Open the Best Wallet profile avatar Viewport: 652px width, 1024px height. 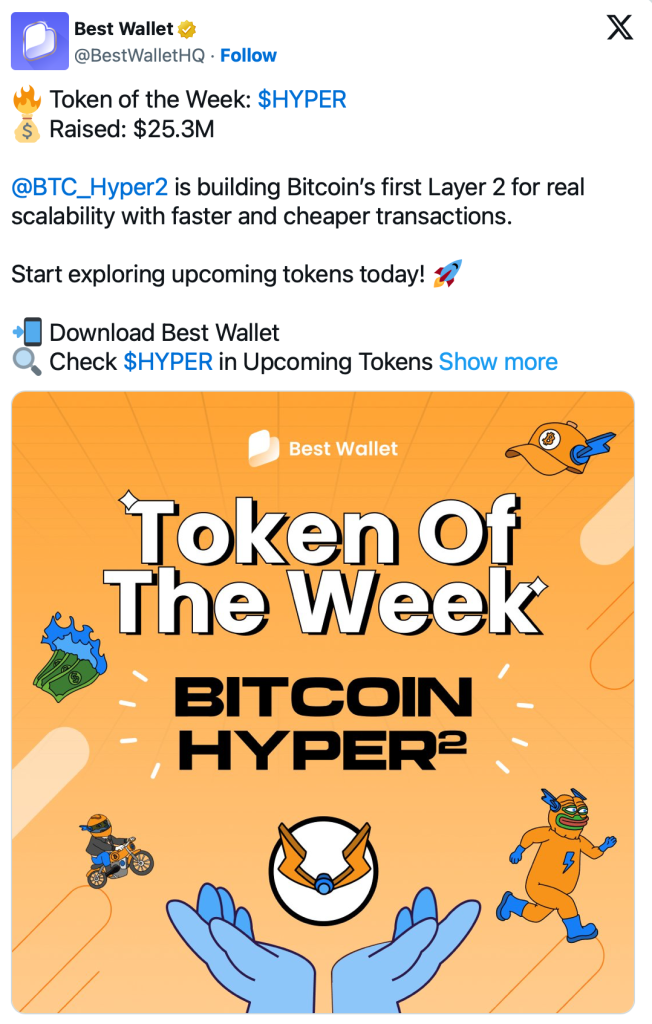tap(40, 41)
